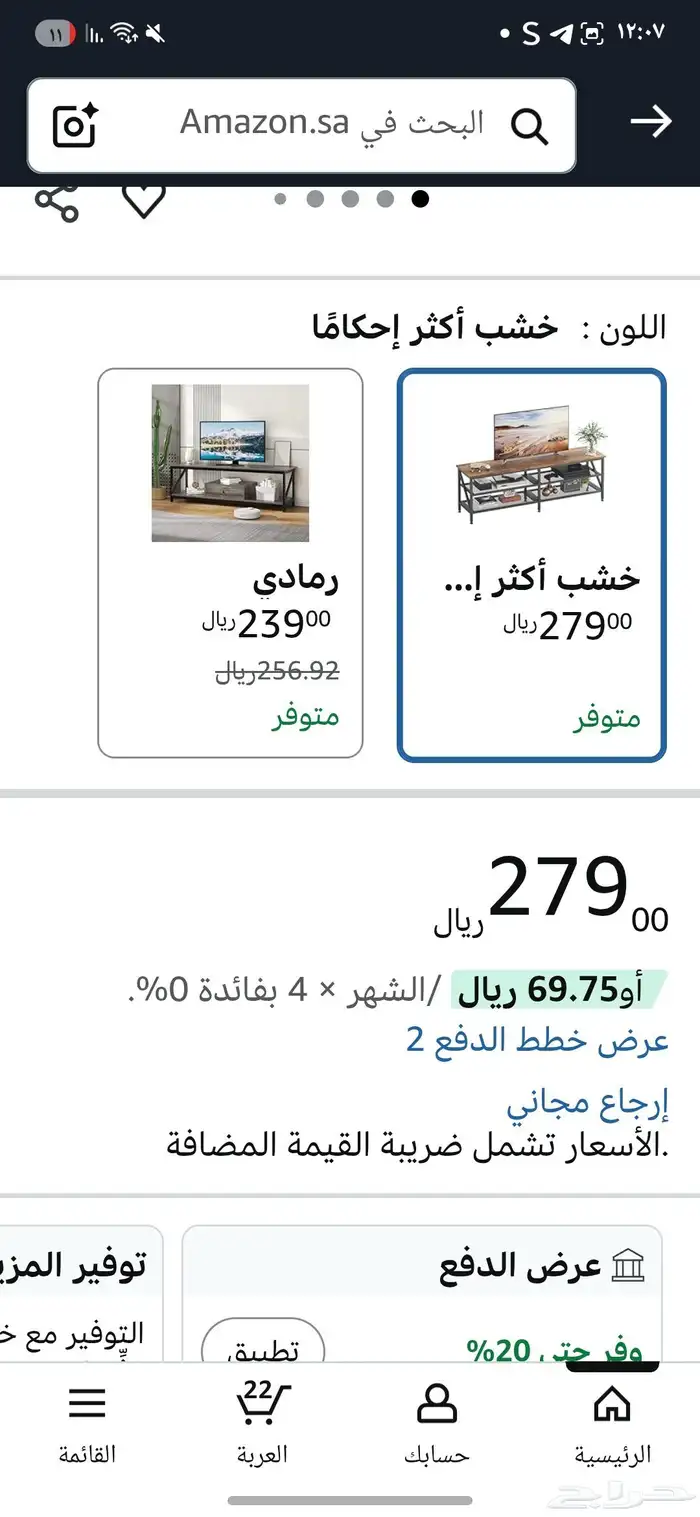This screenshot has height=1517, width=700.
Task: Share this product
Action: 57,201
